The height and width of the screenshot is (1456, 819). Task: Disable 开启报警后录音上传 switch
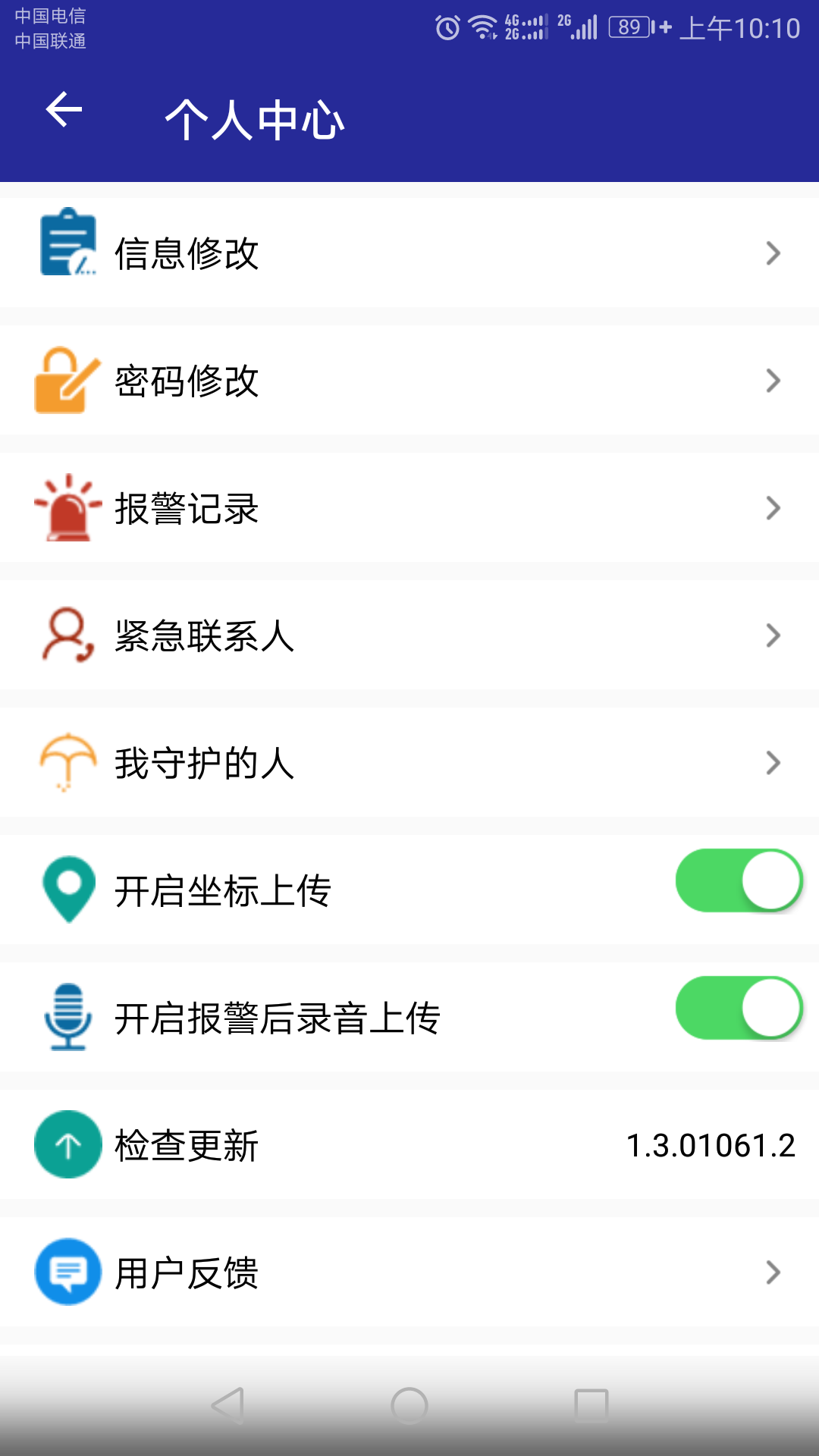click(x=739, y=1009)
